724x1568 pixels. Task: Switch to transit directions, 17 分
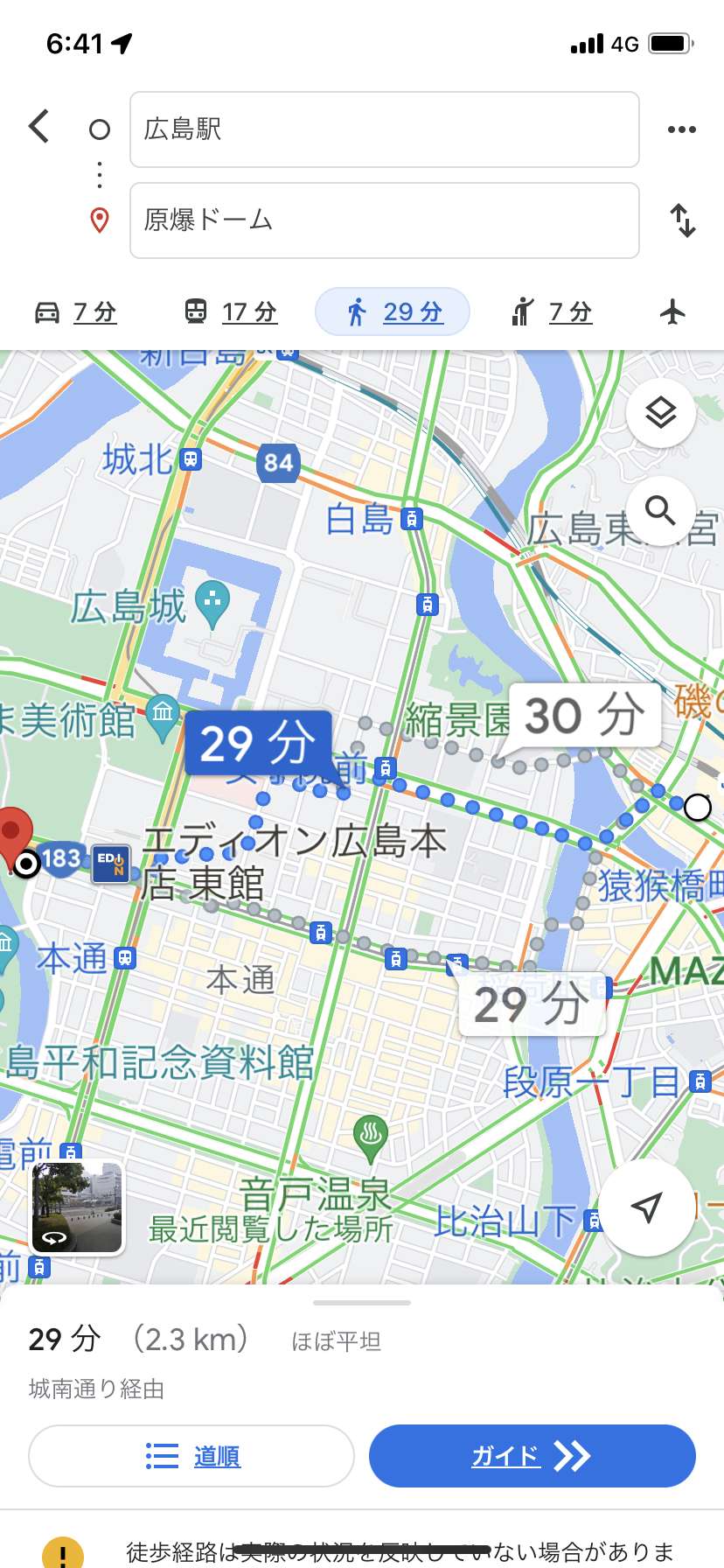[x=231, y=311]
